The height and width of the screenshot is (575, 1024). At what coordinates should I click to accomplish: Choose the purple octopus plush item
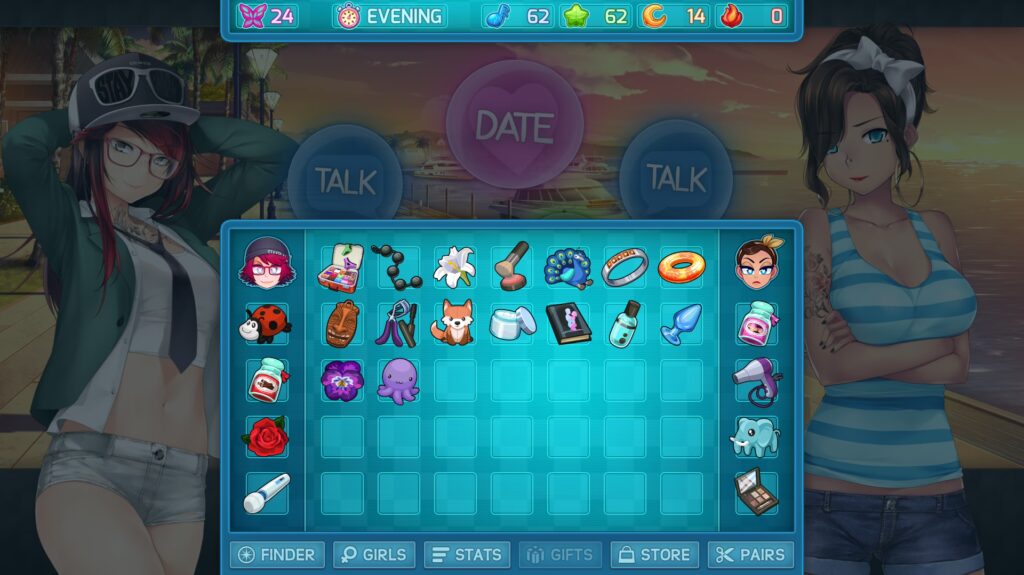click(398, 381)
